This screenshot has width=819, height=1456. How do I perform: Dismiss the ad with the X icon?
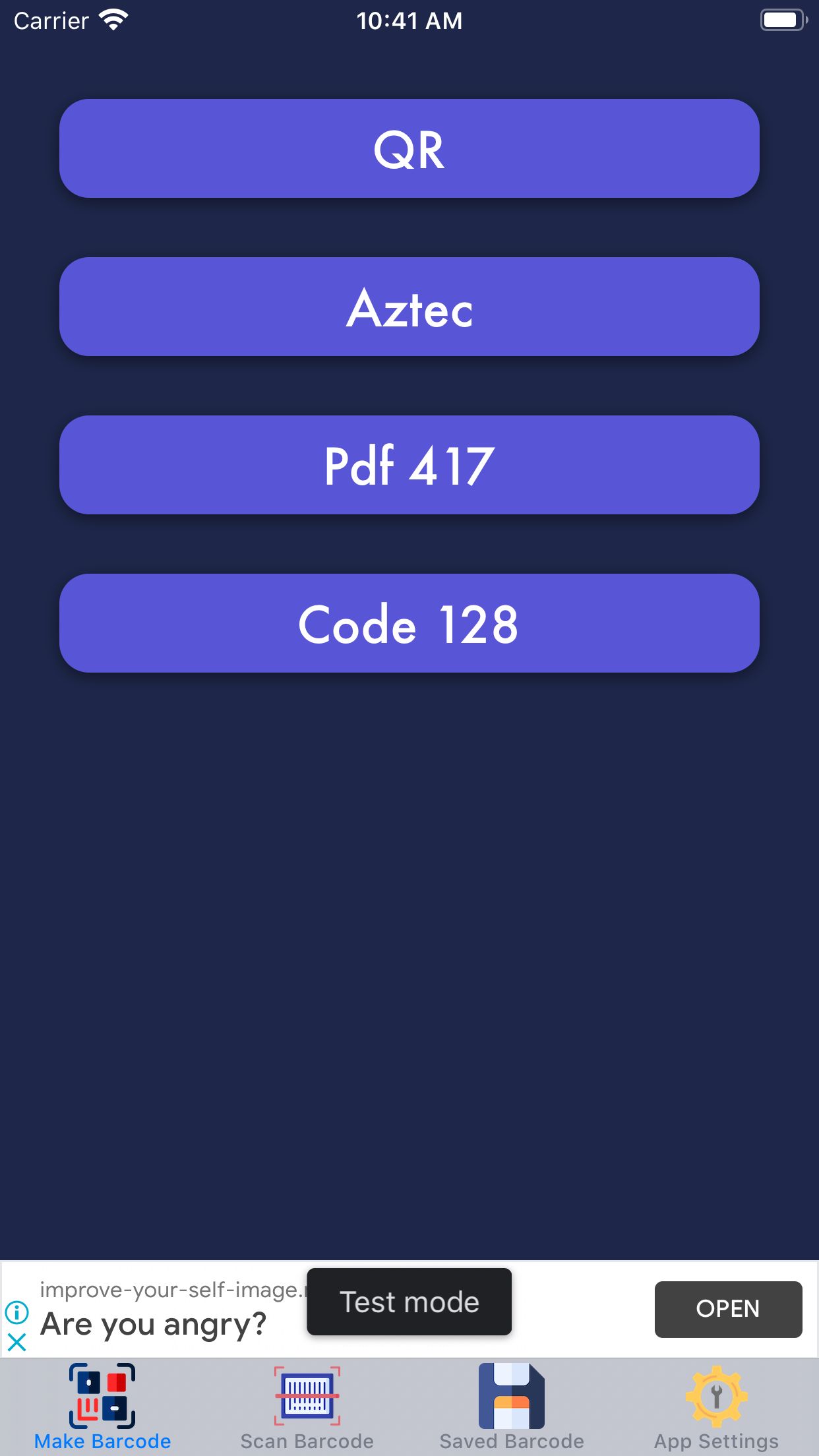[16, 1342]
